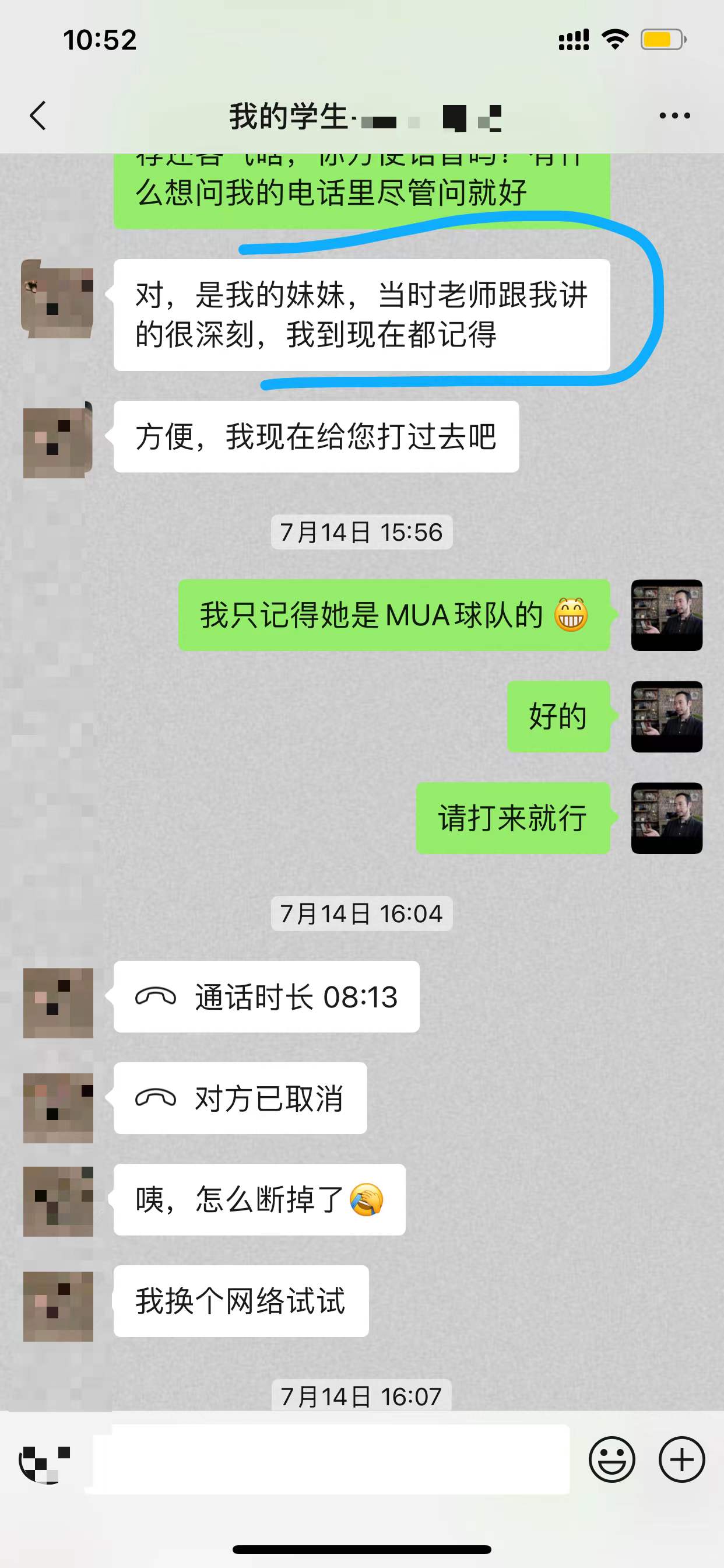Viewport: 724px width, 1568px height.
Task: Redial from the 对方已取消 call record
Action: pyautogui.click(x=240, y=1098)
